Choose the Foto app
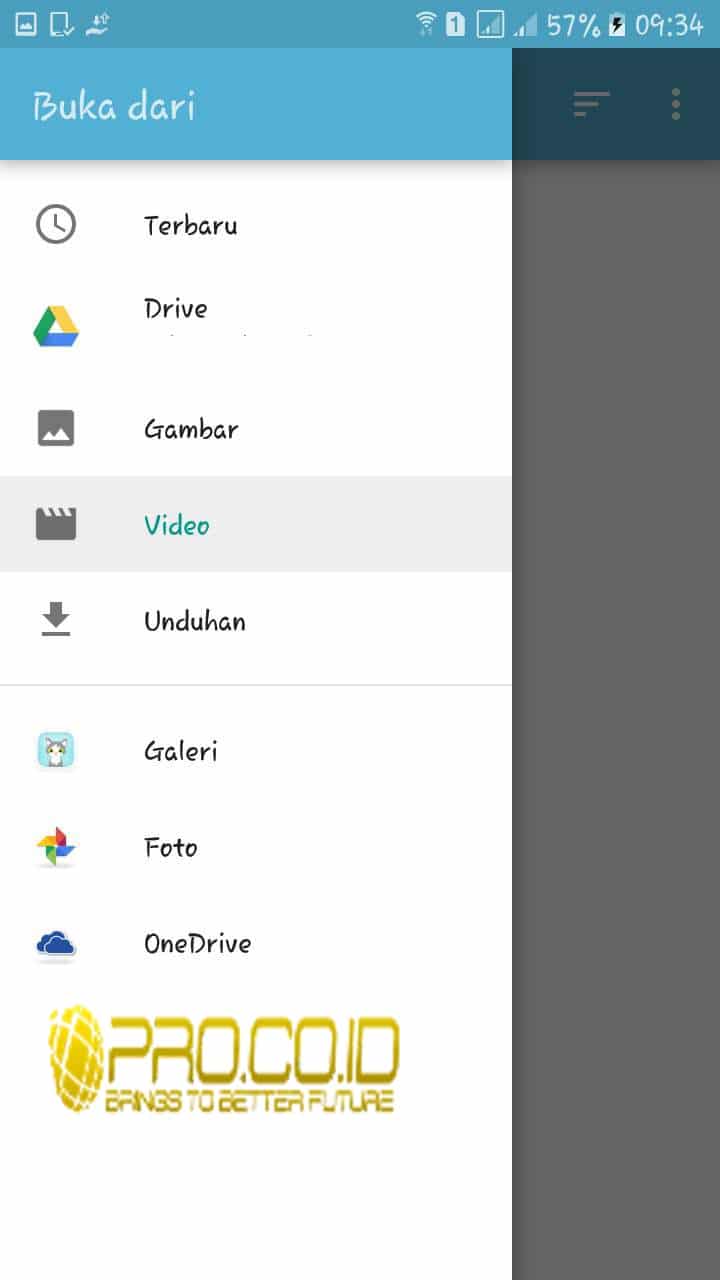The width and height of the screenshot is (720, 1280). pos(256,846)
